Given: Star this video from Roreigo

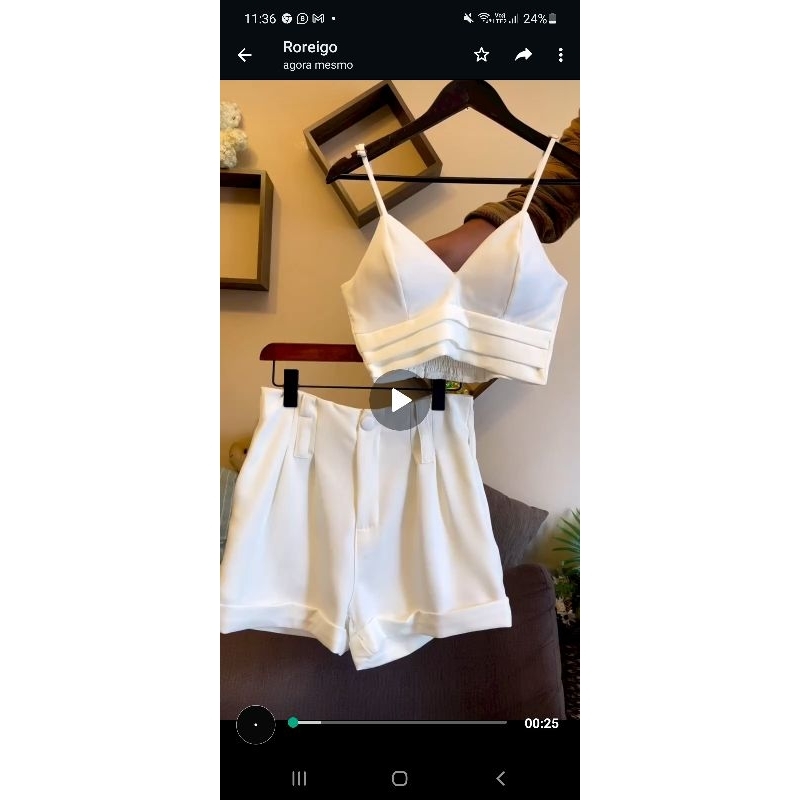Looking at the screenshot, I should click(x=481, y=55).
